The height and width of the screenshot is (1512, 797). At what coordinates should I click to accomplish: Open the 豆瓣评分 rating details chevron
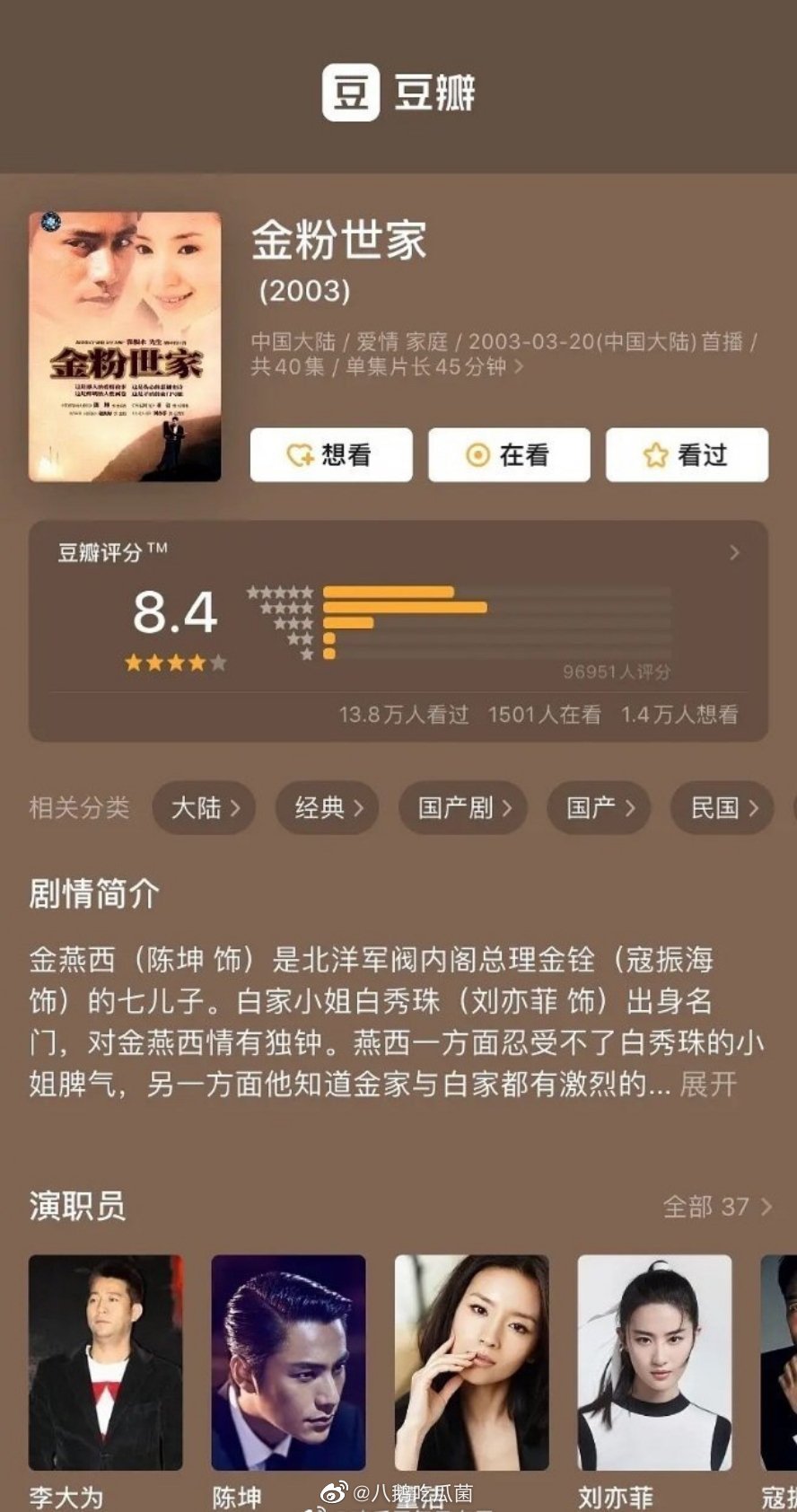pos(734,553)
